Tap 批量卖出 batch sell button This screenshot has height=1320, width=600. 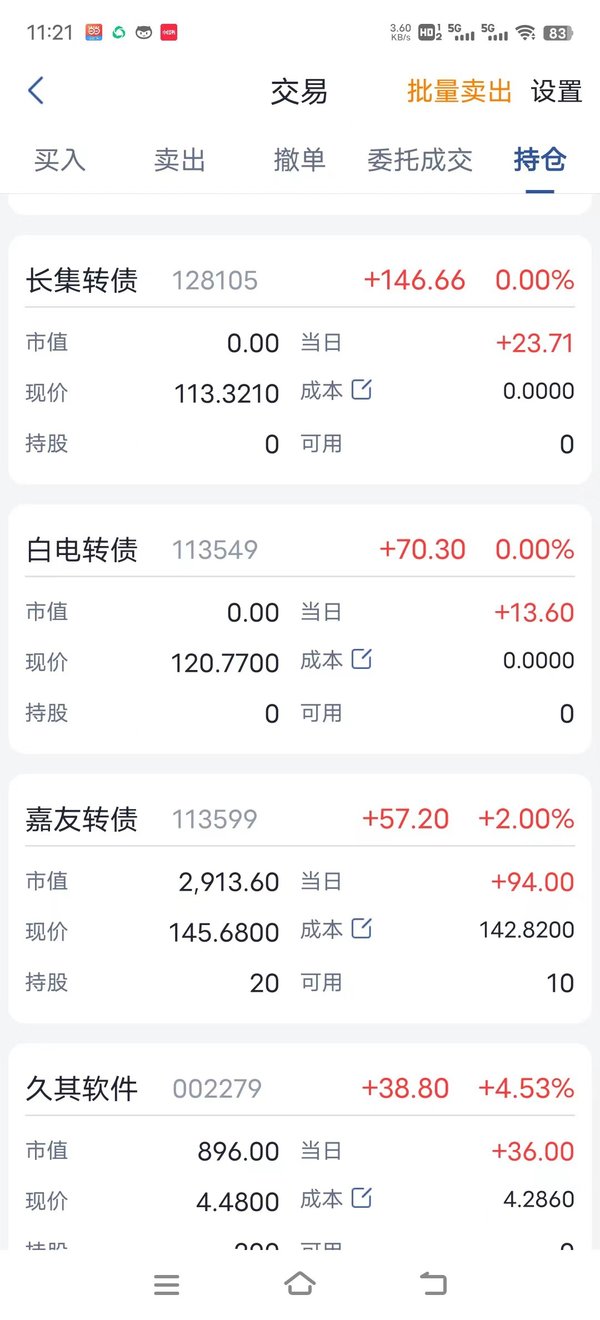(459, 91)
